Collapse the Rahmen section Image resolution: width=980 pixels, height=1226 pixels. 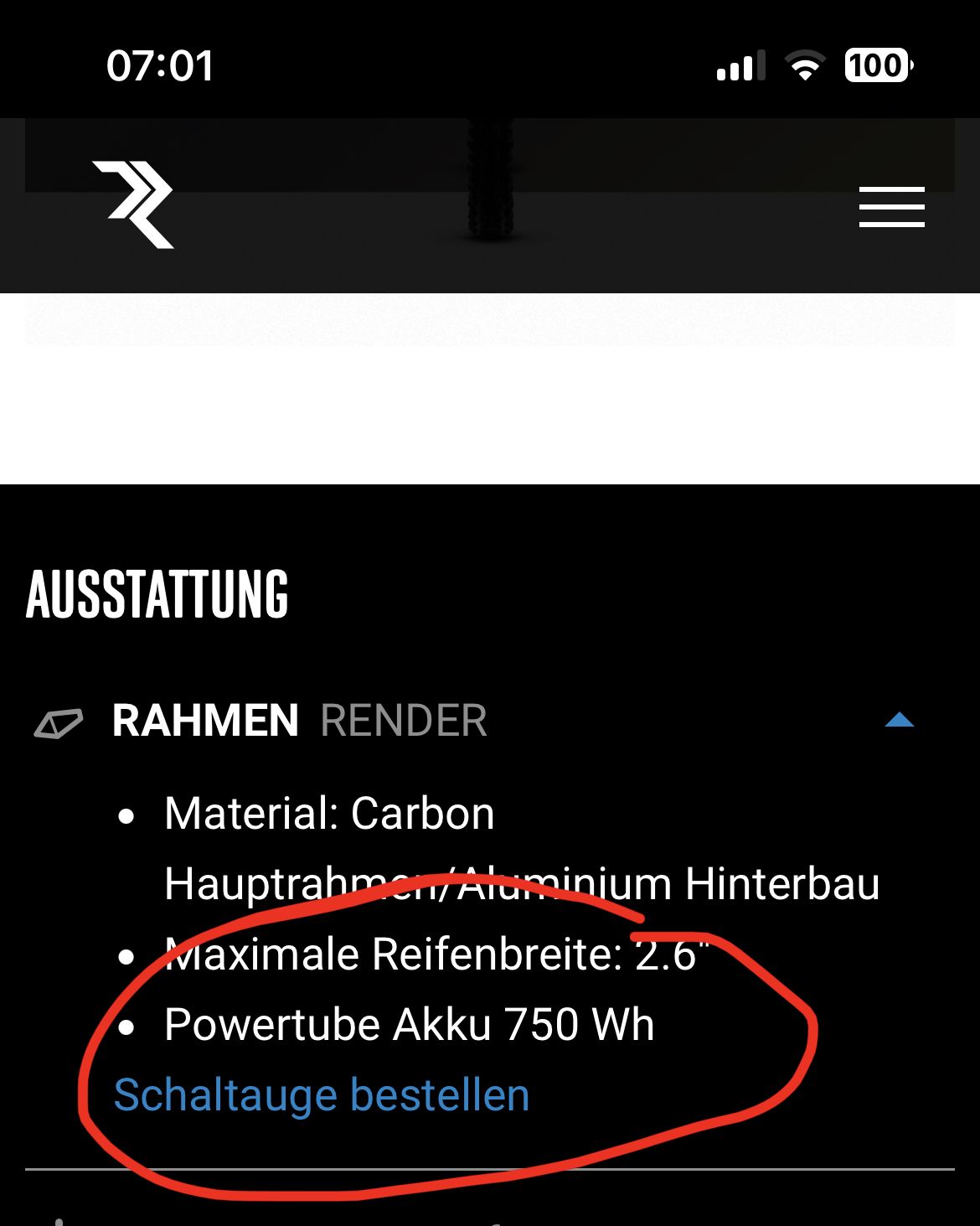point(899,720)
